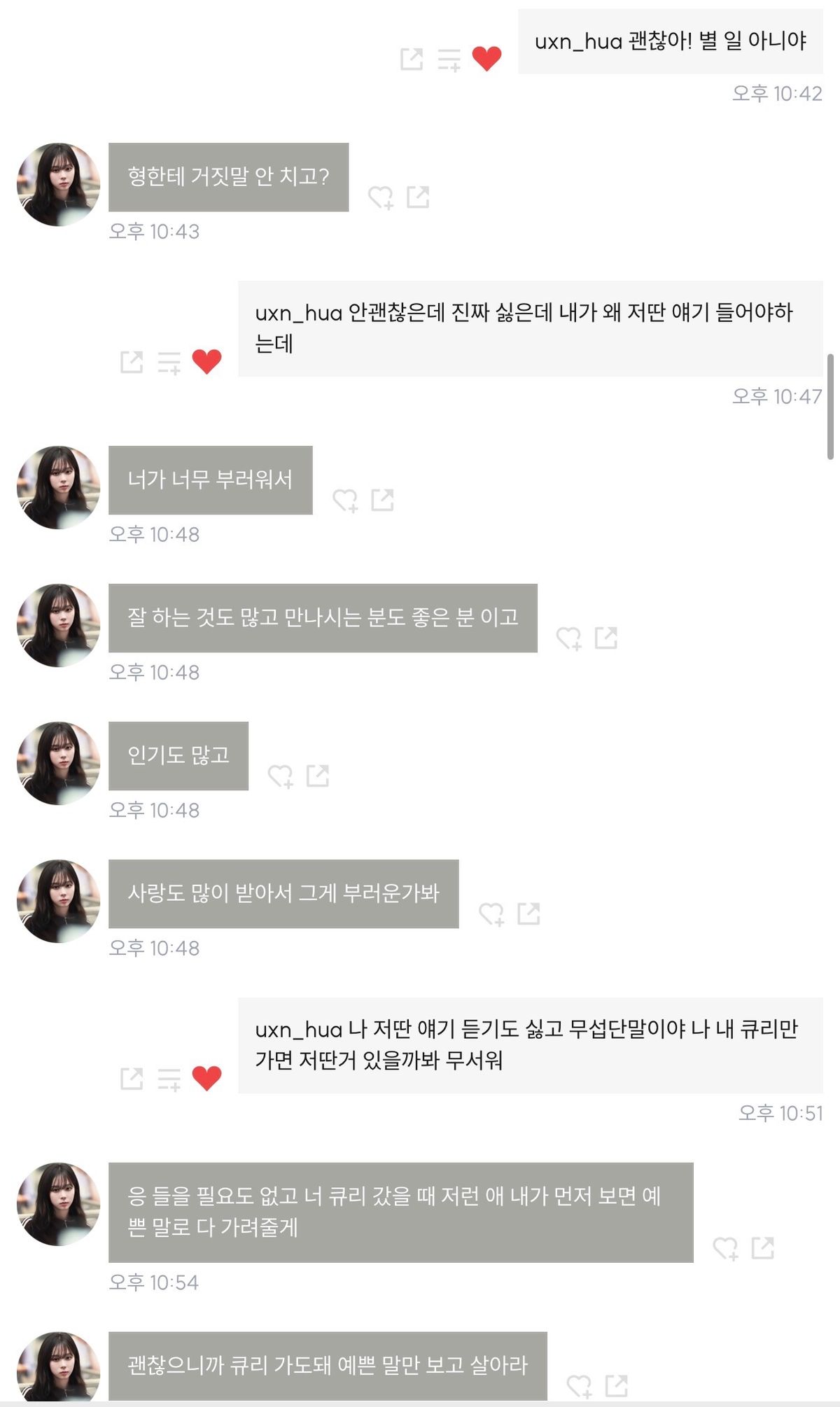Open list-add icon beside the '안괜찮은데' reply
The height and width of the screenshot is (1407, 840).
tap(169, 363)
